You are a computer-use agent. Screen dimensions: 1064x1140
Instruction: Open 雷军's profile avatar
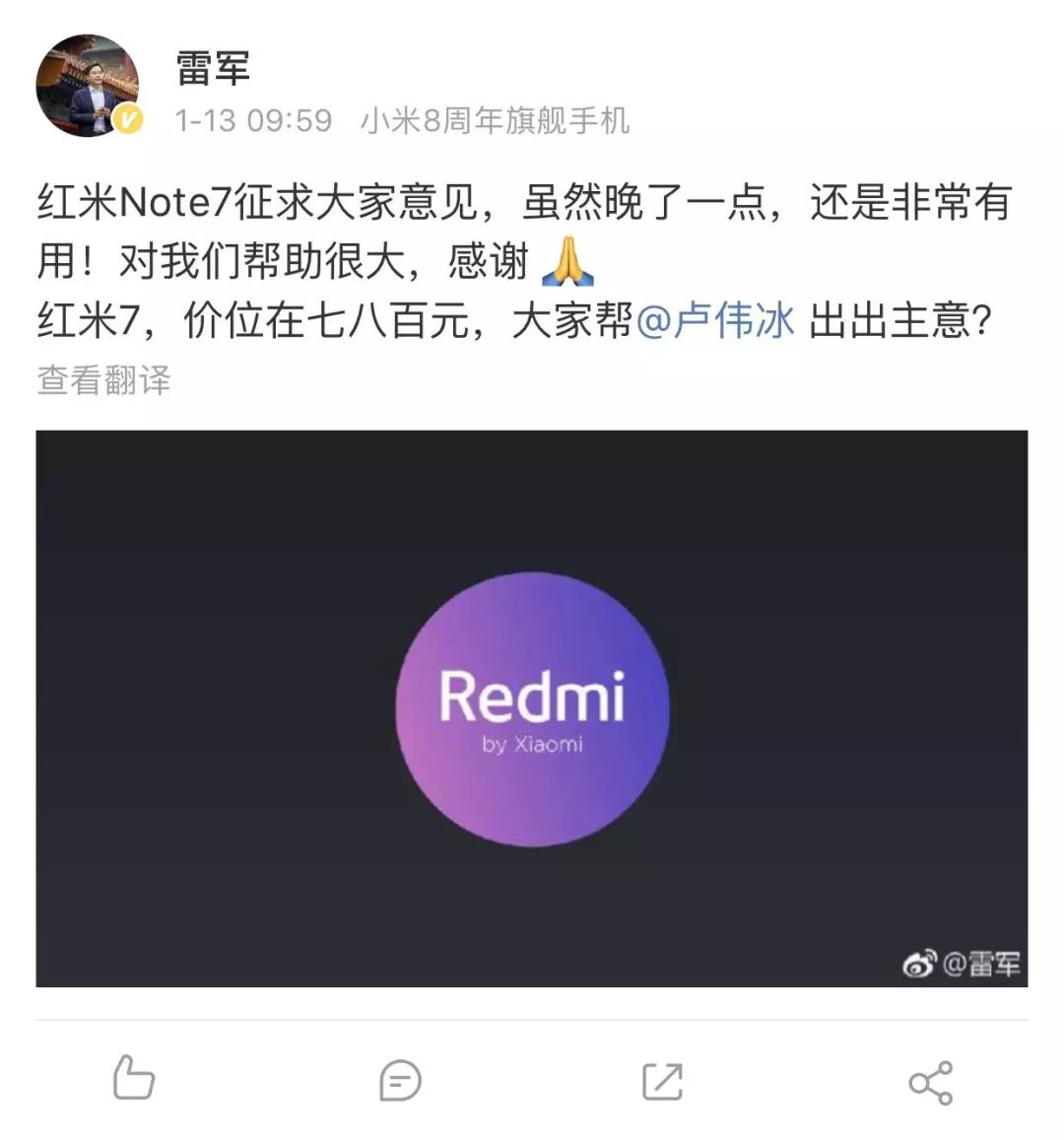point(88,86)
